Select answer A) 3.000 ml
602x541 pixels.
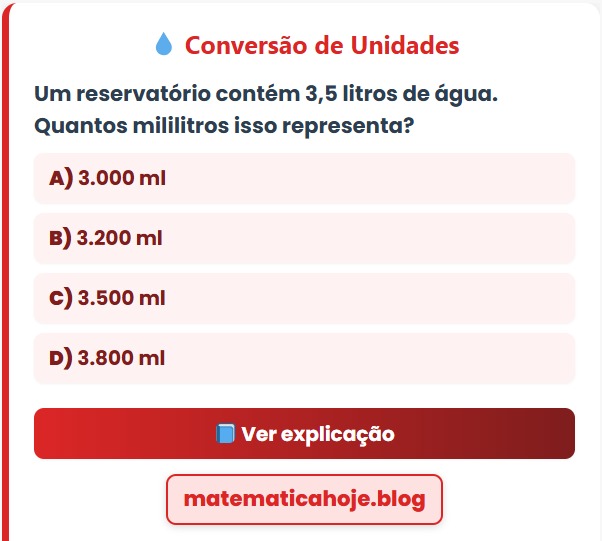304,179
